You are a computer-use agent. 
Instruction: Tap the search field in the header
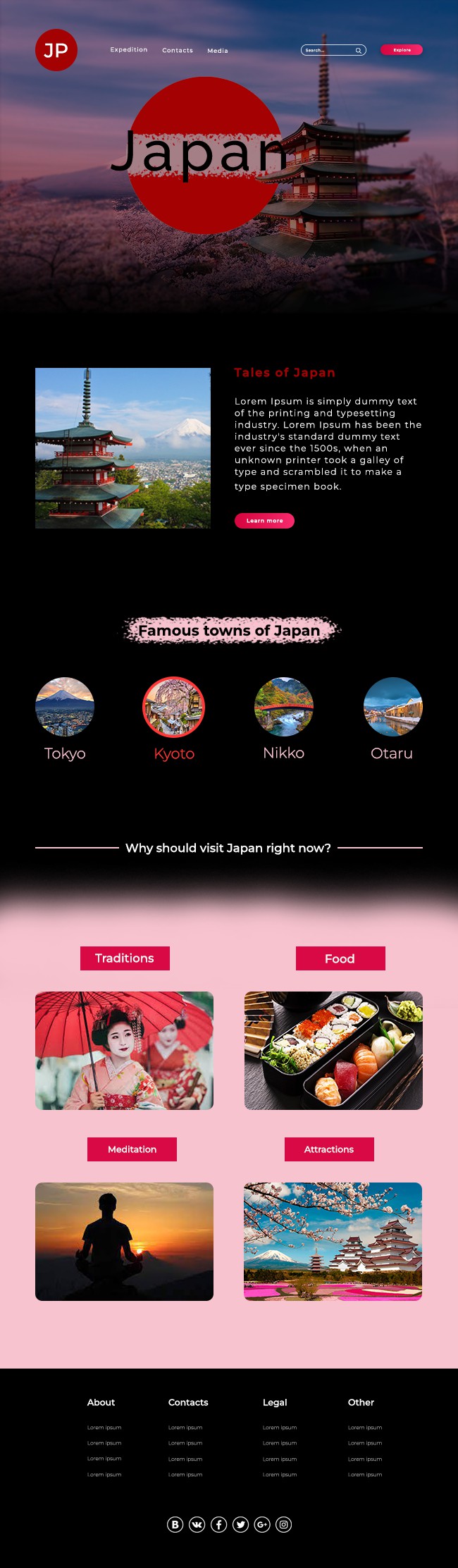(329, 50)
